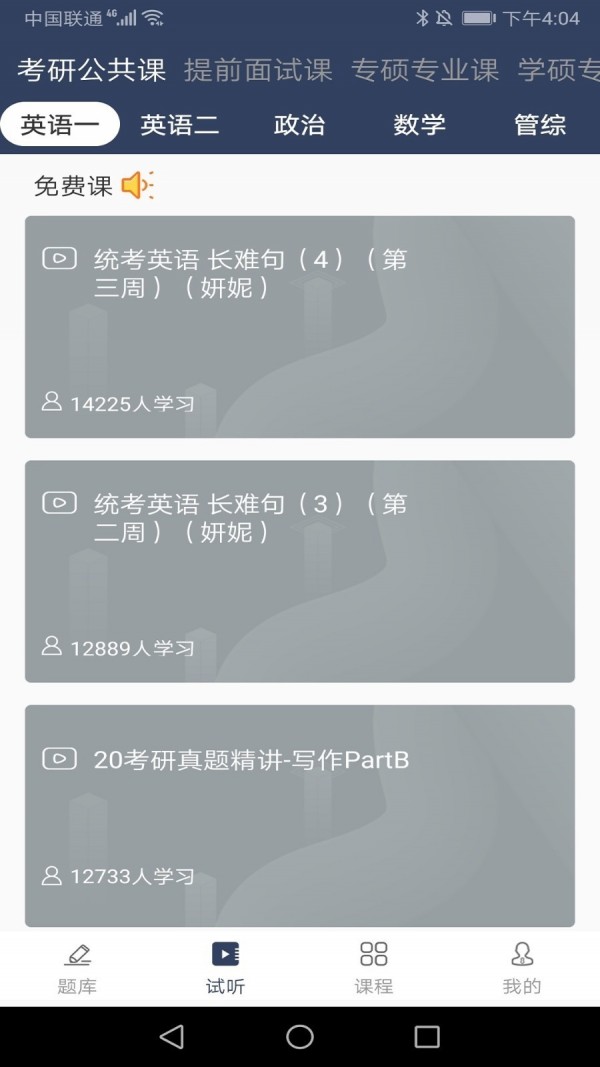Open 统考英语 长难句（3）第二周 course

click(299, 571)
